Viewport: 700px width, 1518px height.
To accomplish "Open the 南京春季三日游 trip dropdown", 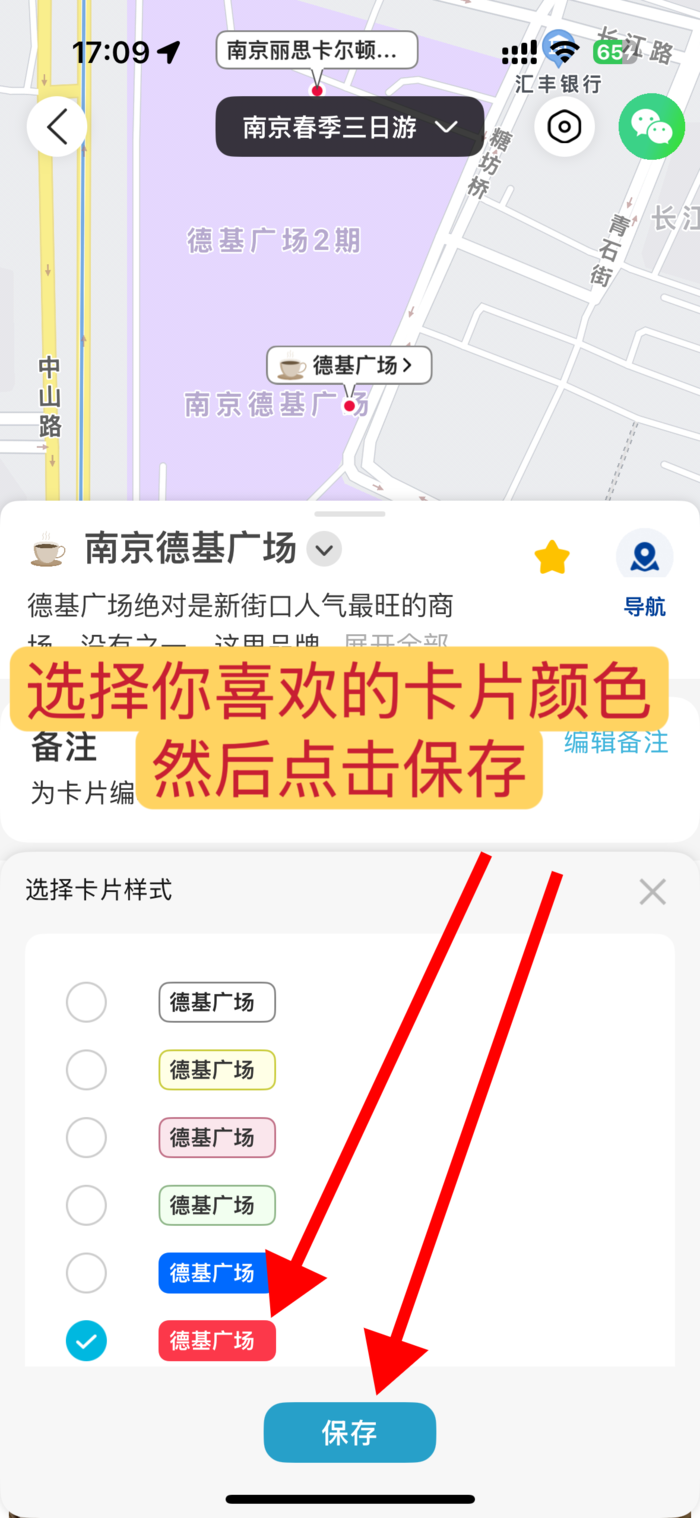I will (349, 127).
